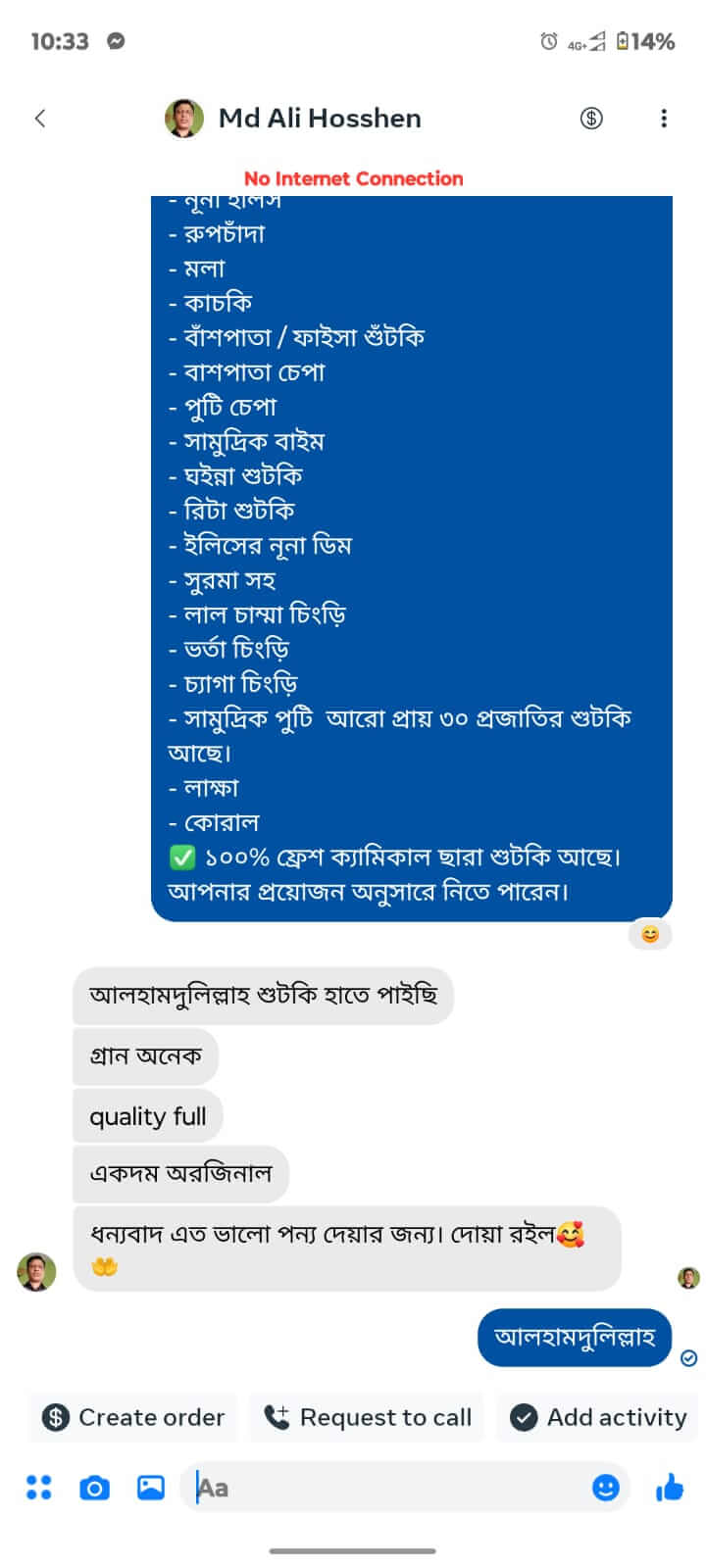Focus the Aa message input field
706x1568 pixels.
coord(382,1488)
